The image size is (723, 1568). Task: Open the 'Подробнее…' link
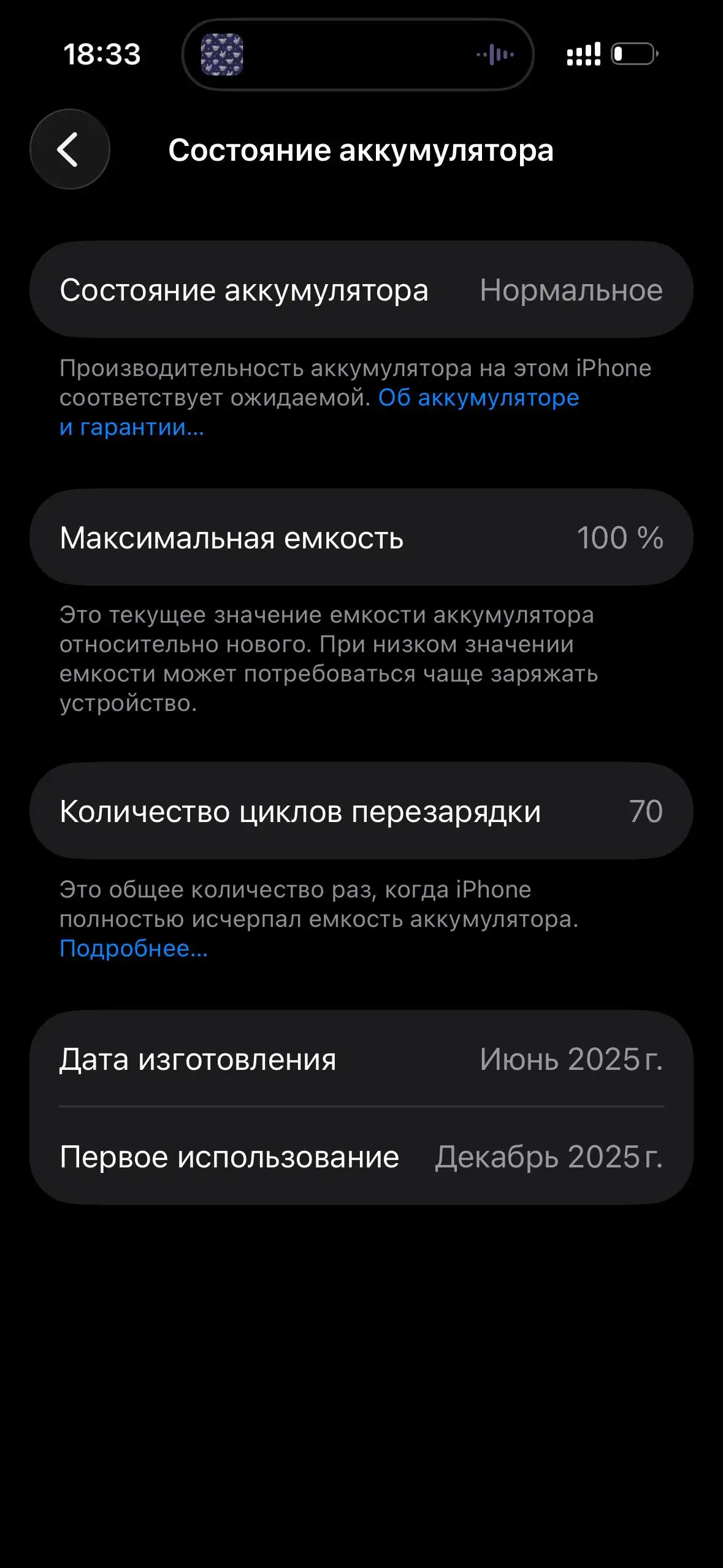pyautogui.click(x=132, y=948)
